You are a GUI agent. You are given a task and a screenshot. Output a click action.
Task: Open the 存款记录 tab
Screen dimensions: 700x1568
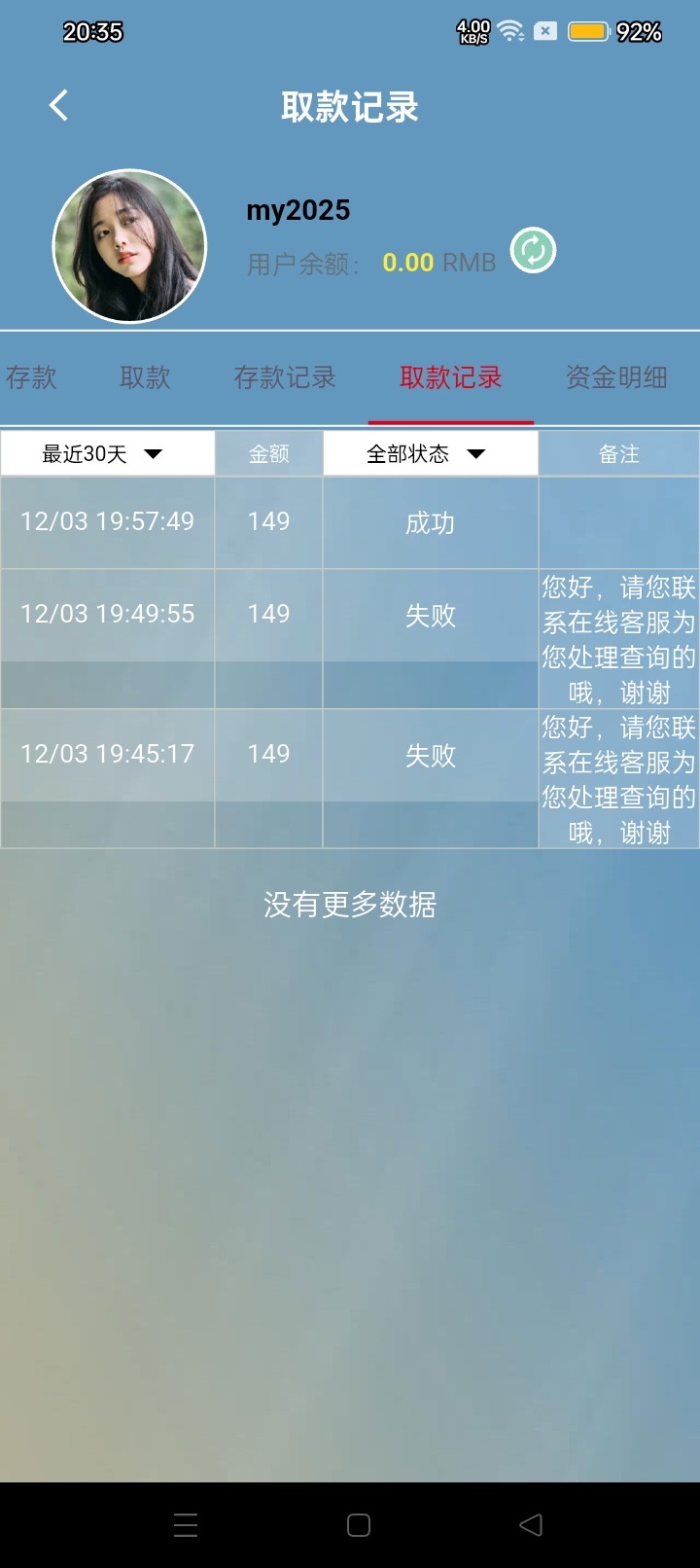[x=285, y=377]
